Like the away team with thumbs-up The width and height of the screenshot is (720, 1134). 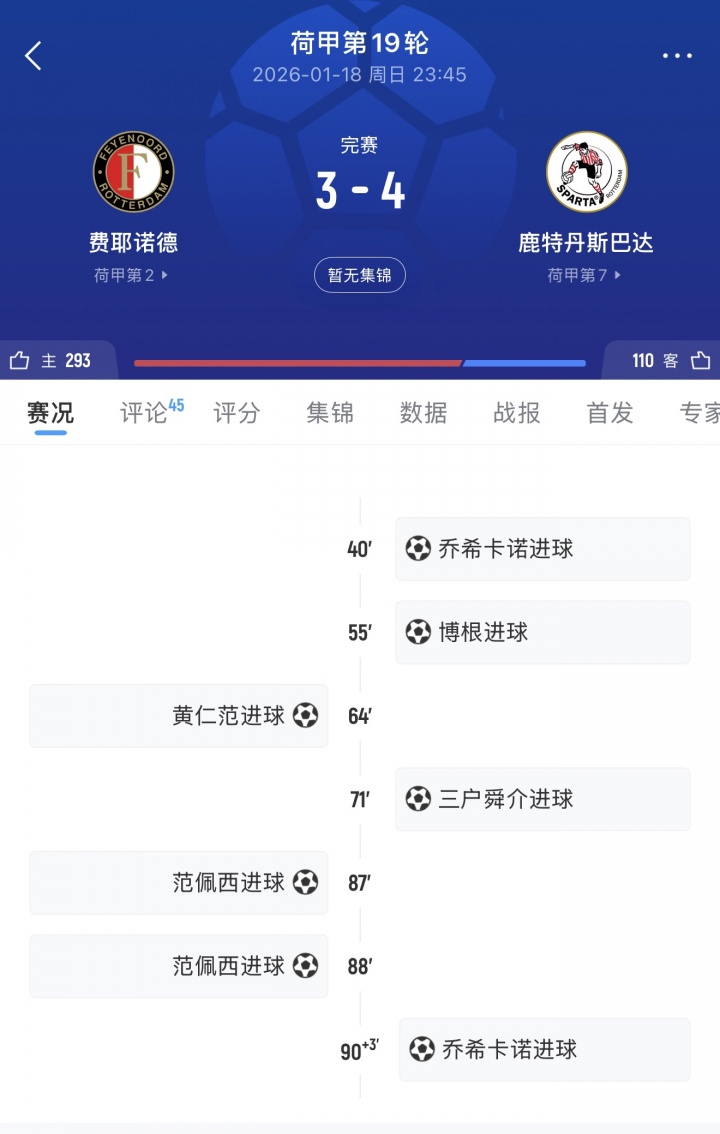[x=700, y=360]
